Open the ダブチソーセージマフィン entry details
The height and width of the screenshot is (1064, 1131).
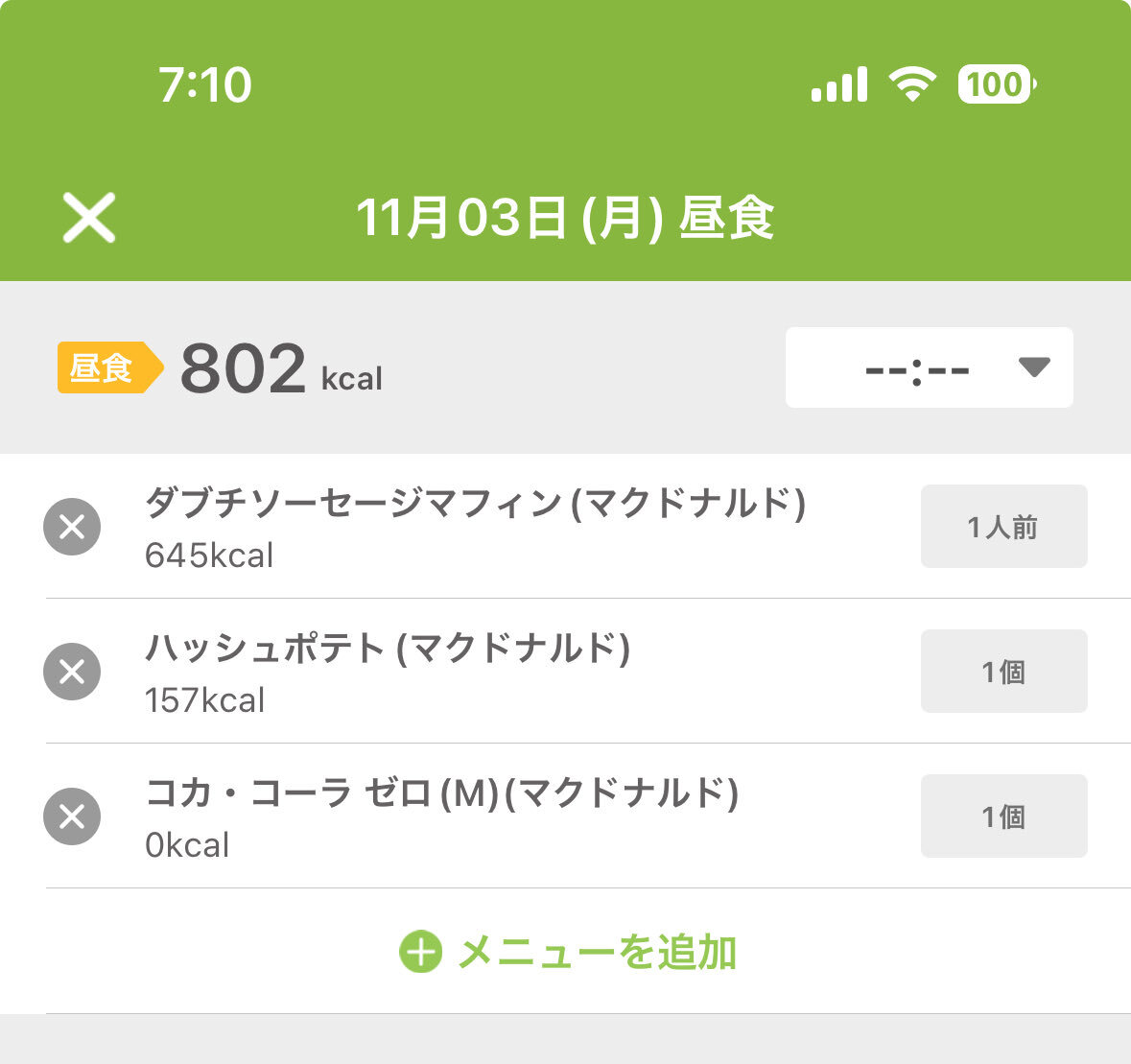pos(475,526)
